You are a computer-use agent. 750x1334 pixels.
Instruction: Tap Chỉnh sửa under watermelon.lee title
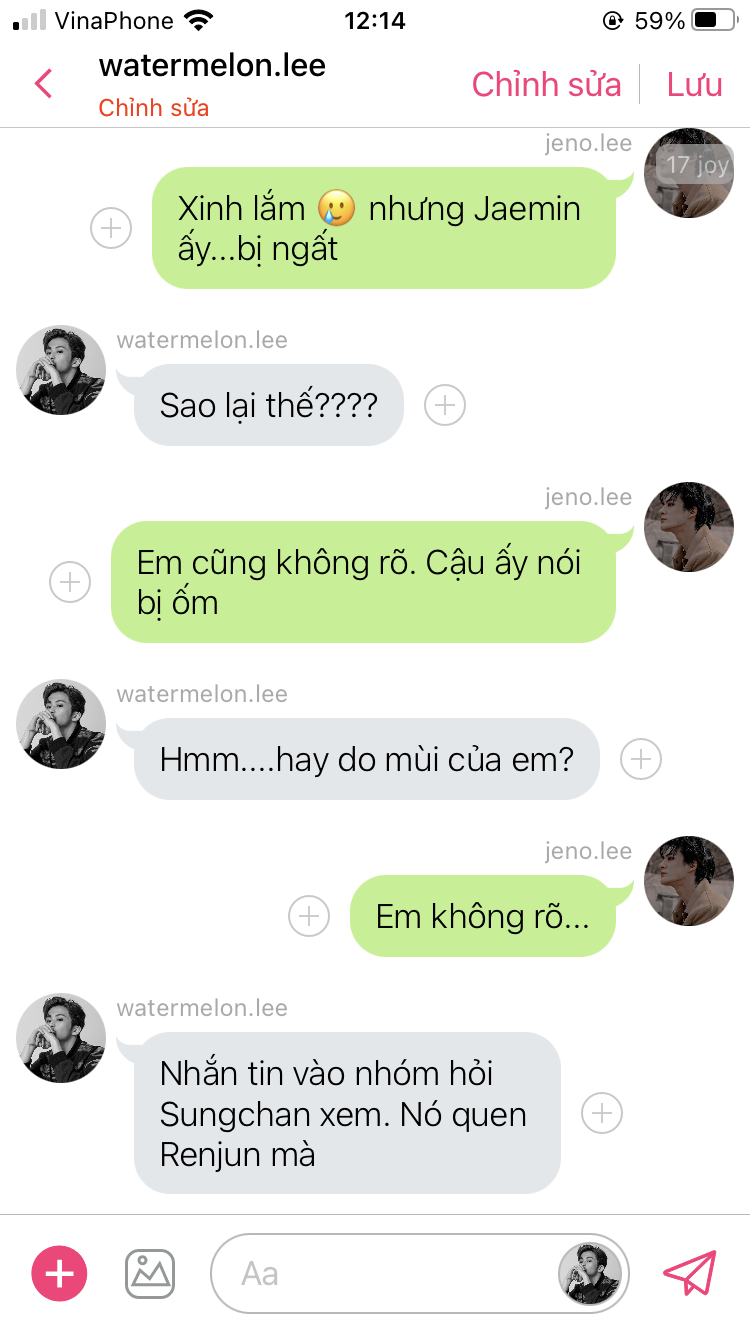pyautogui.click(x=153, y=108)
